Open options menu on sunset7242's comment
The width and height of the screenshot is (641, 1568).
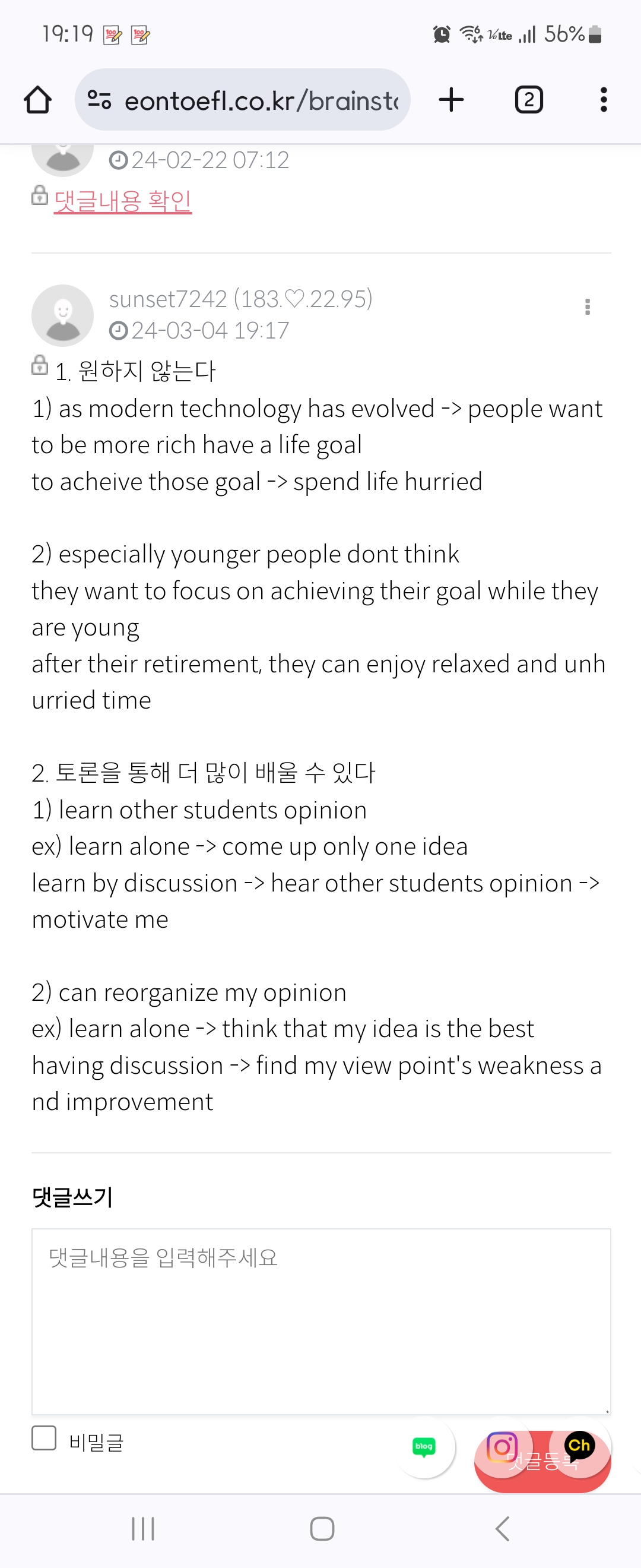(x=588, y=307)
